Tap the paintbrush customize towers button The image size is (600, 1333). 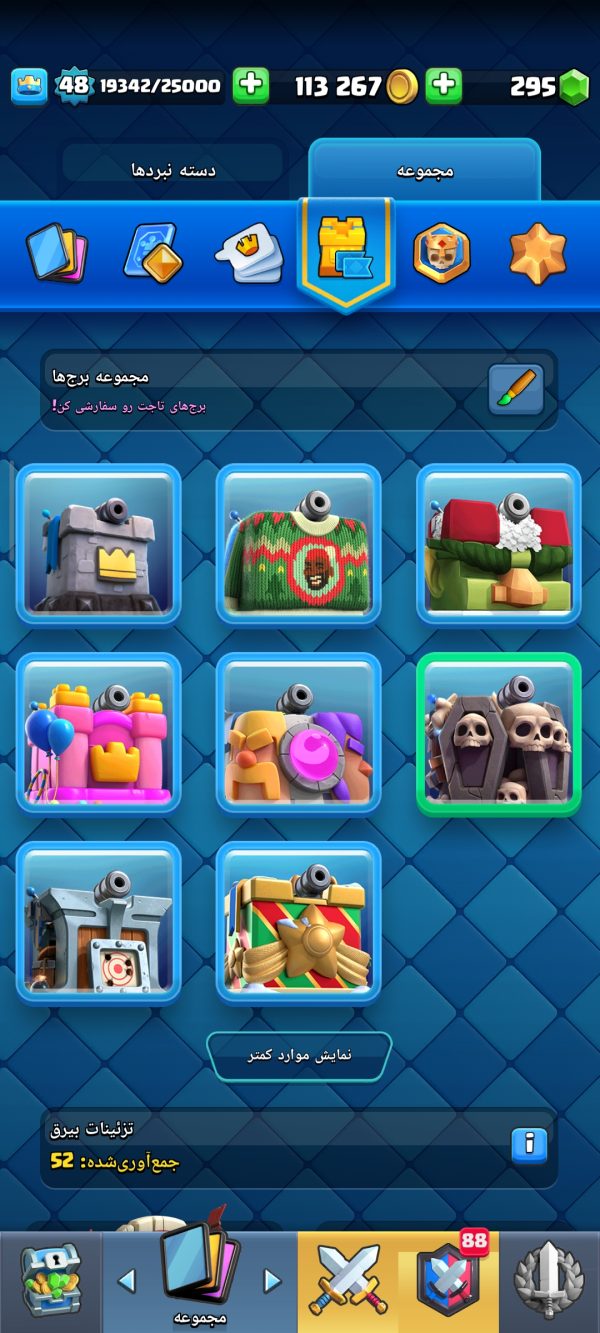tap(516, 390)
